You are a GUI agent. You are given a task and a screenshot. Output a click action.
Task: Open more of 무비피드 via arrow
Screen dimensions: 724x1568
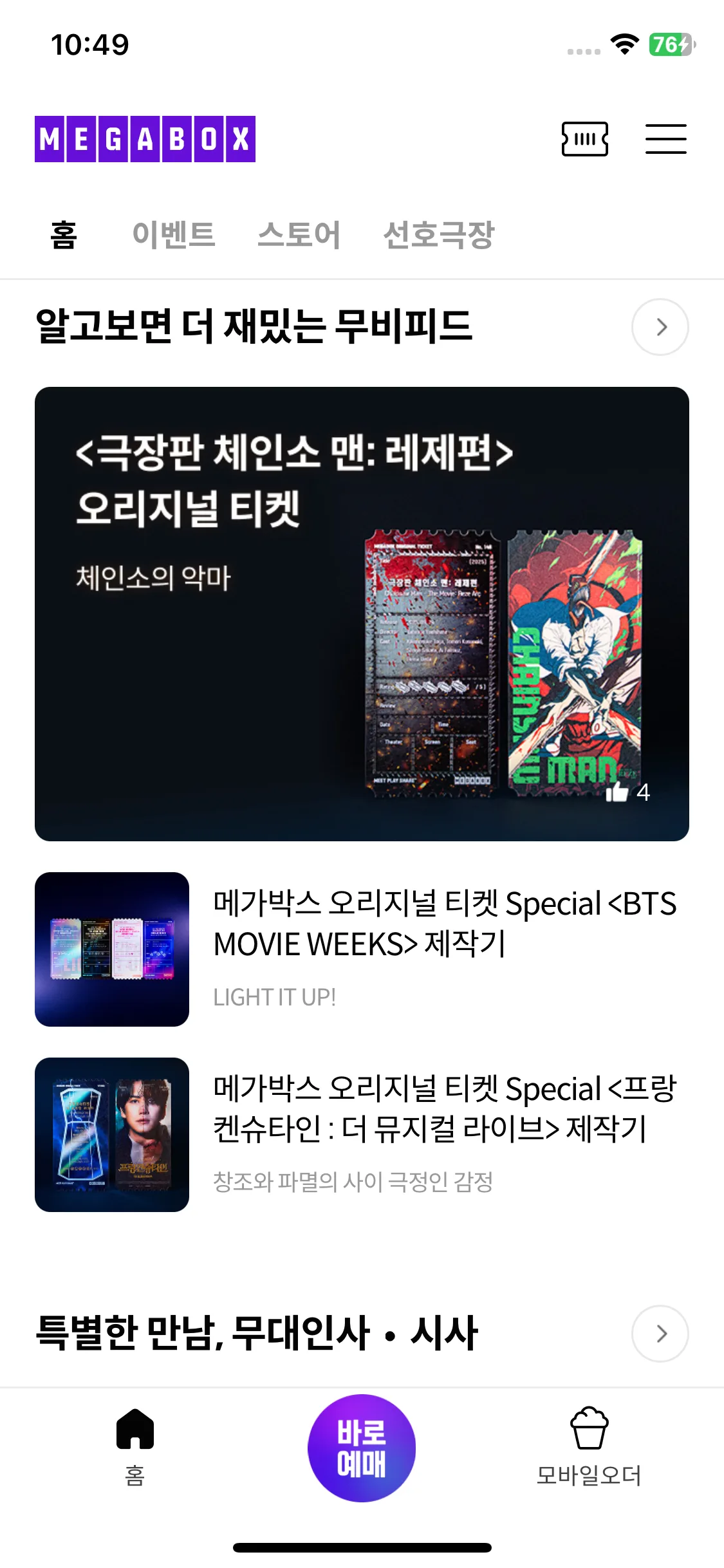tap(660, 327)
